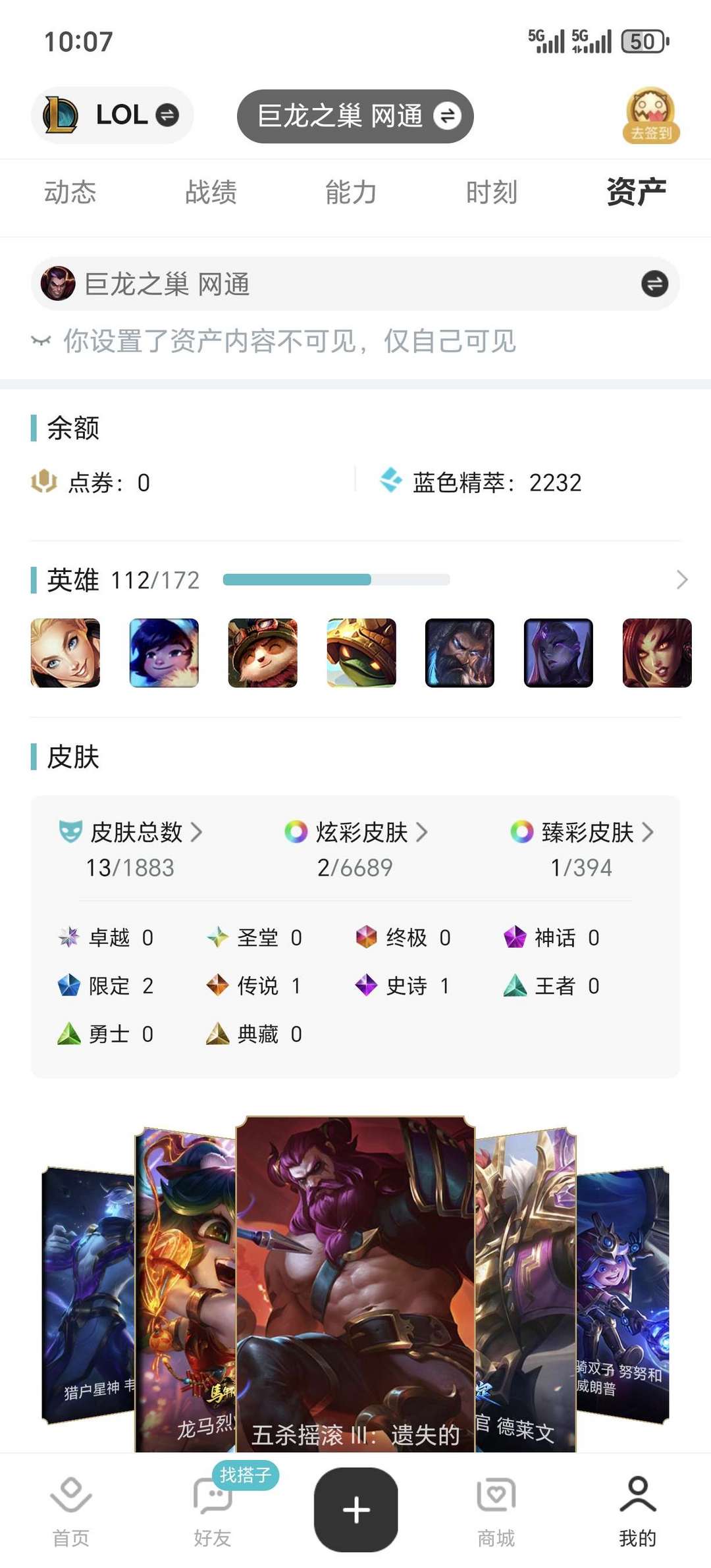Tap the 限定 skin rarity gem icon
Viewport: 711px width, 1568px height.
point(69,986)
